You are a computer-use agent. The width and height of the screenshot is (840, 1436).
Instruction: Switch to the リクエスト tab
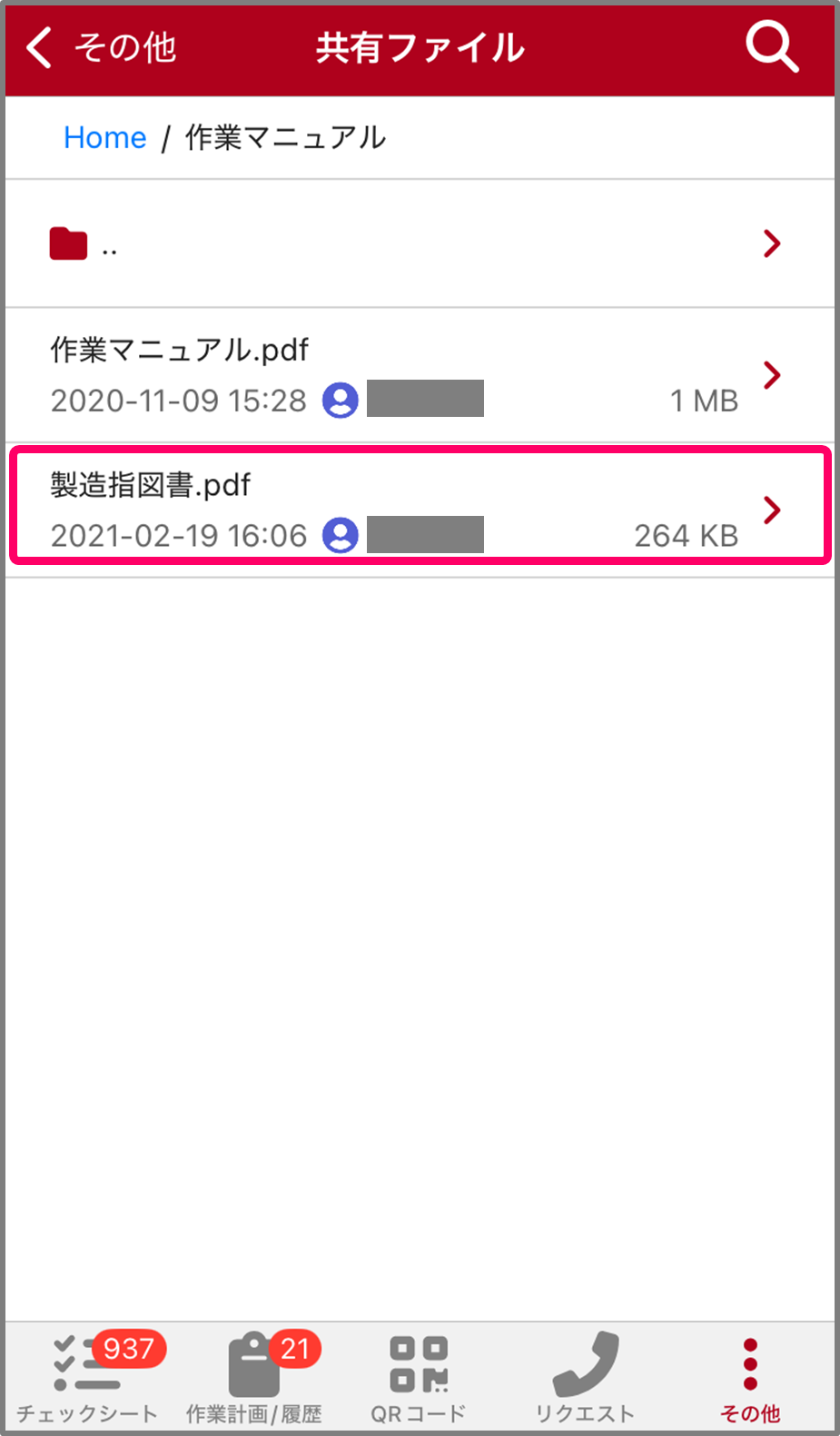[585, 1377]
